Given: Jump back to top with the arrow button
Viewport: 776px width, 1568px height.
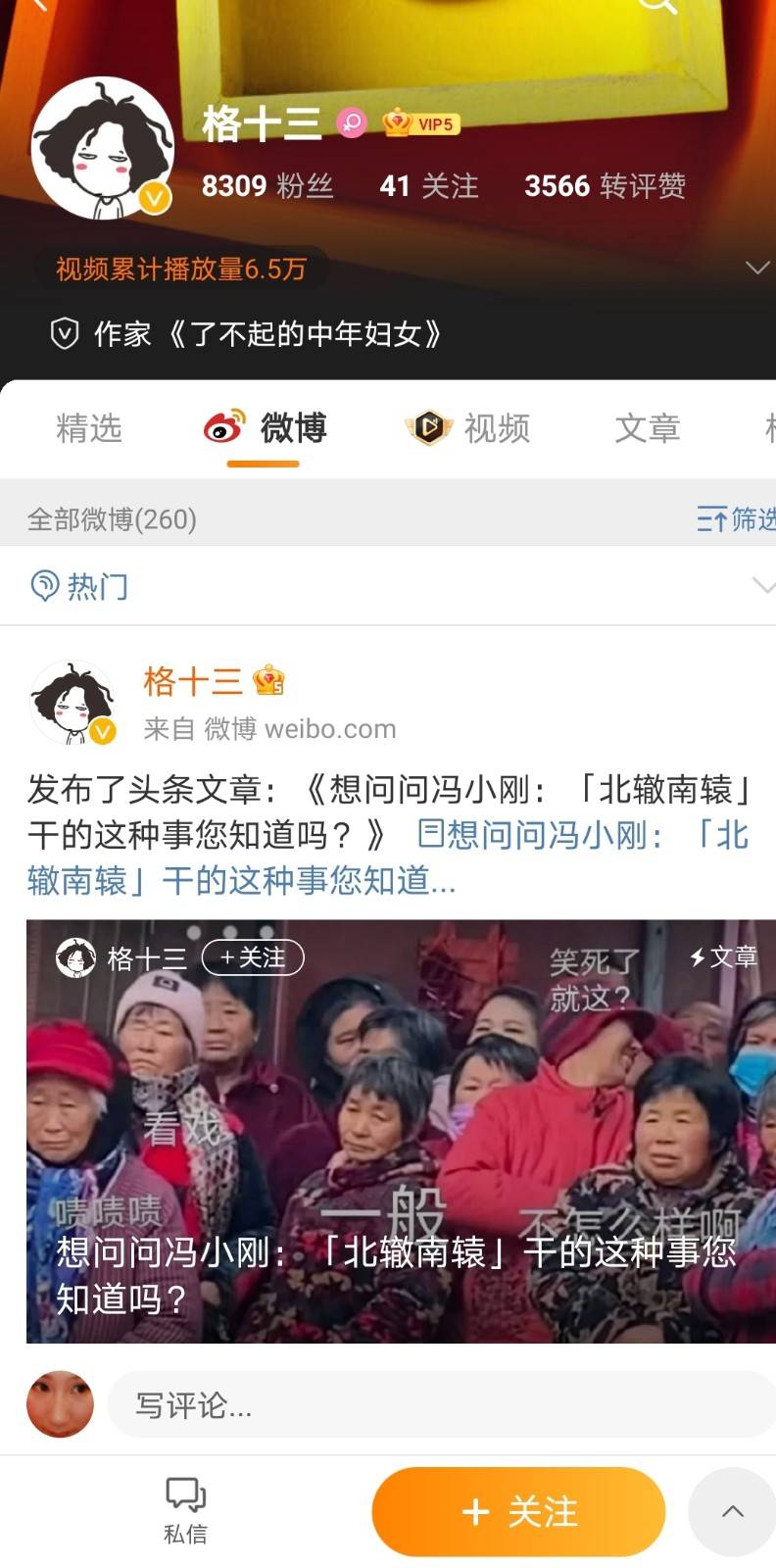Looking at the screenshot, I should coord(732,1511).
